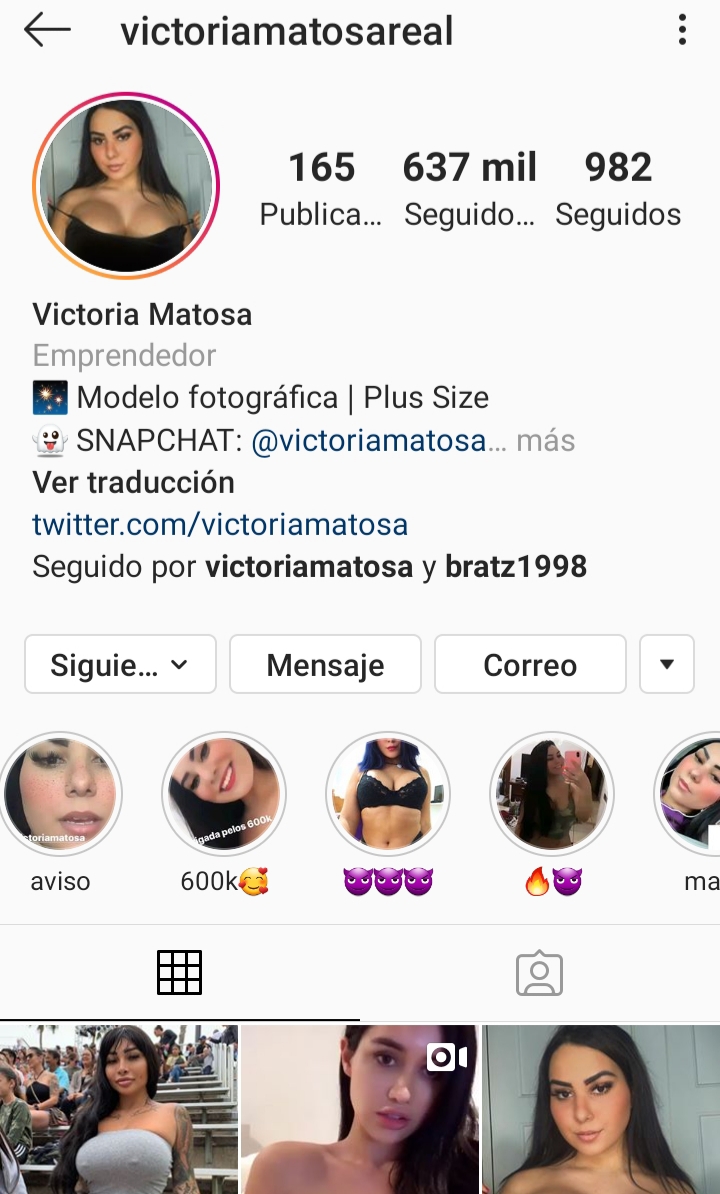This screenshot has height=1194, width=720.
Task: Open the three-dot overflow menu
Action: pyautogui.click(x=682, y=30)
